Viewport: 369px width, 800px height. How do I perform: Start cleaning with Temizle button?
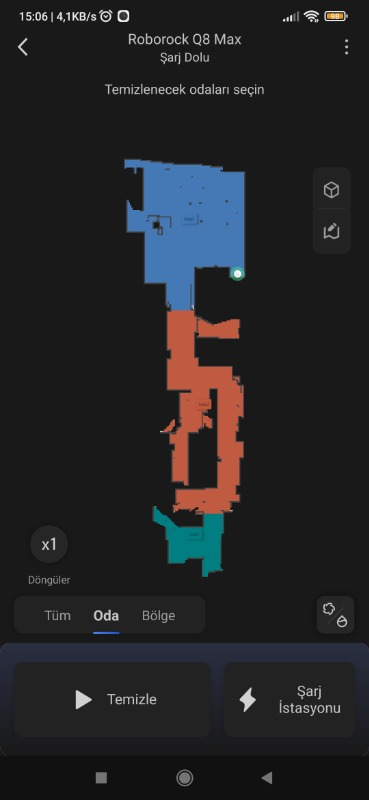[x=112, y=699]
